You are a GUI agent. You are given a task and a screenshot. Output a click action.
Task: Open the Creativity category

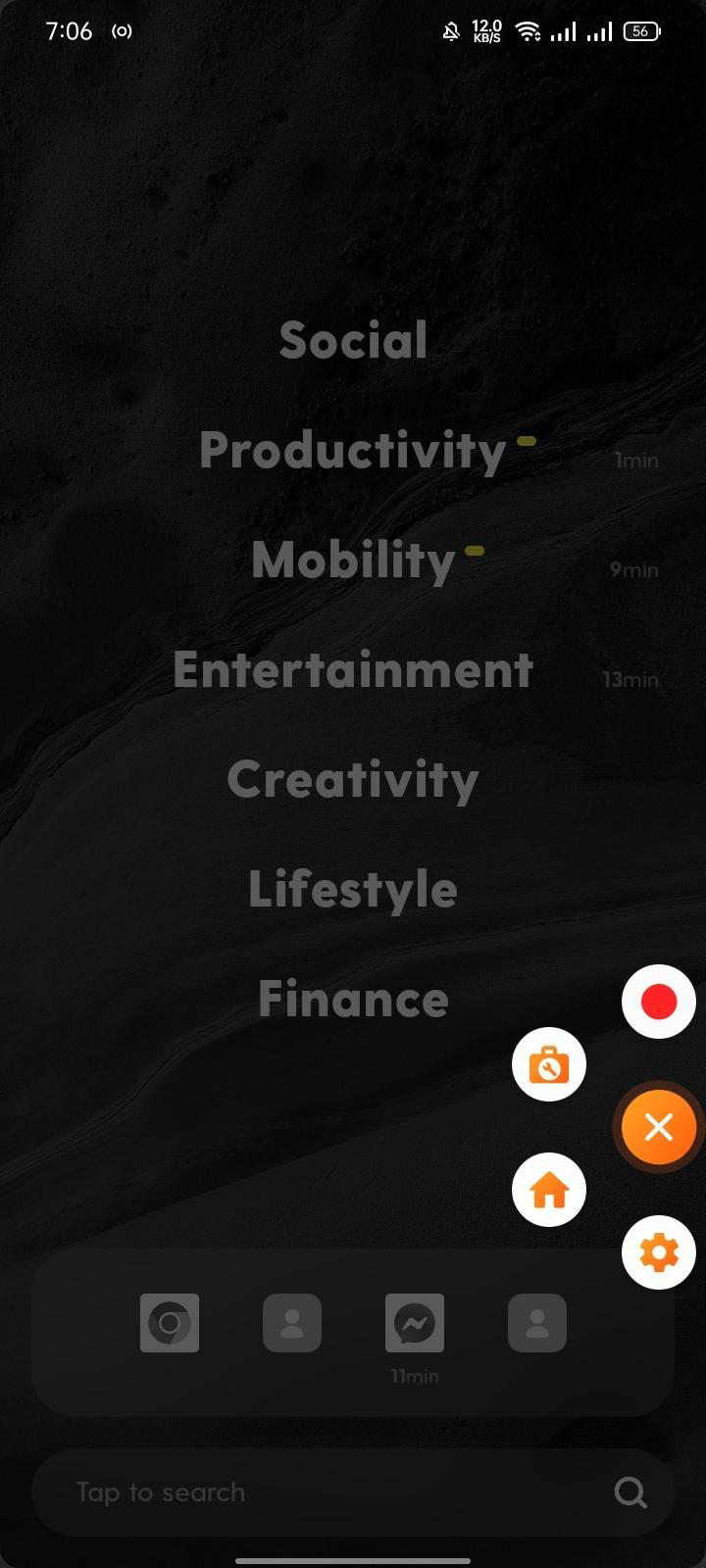tap(353, 779)
